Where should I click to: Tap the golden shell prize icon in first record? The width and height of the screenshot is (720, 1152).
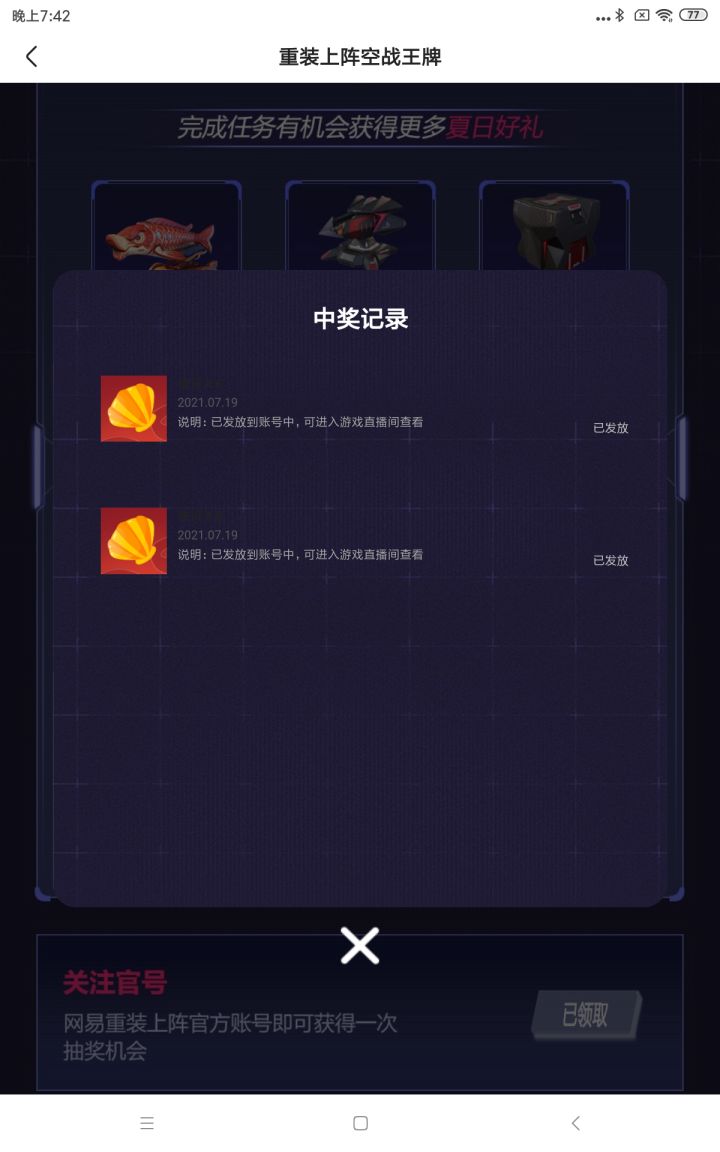point(133,408)
